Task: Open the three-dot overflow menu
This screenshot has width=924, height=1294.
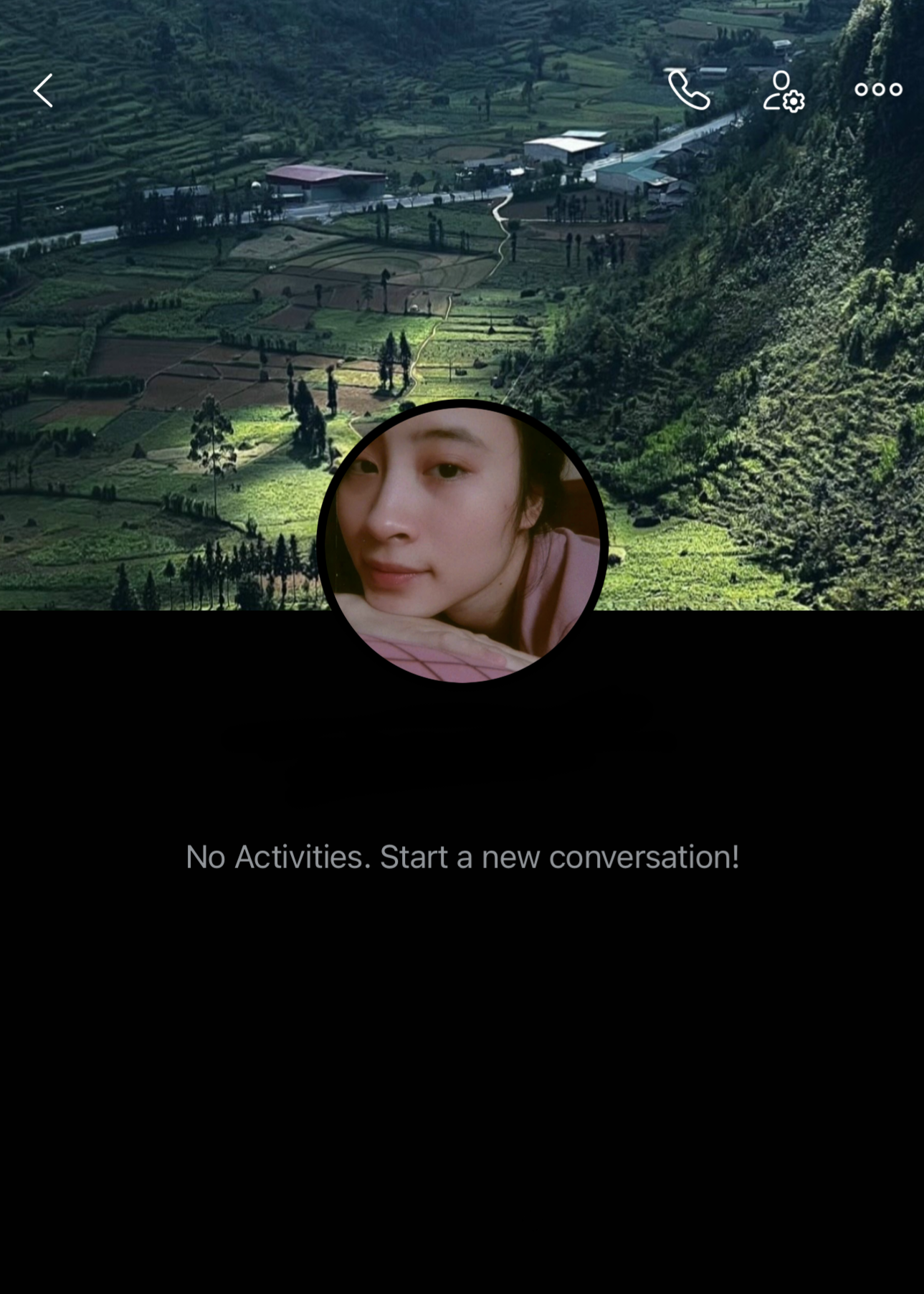Action: 878,90
